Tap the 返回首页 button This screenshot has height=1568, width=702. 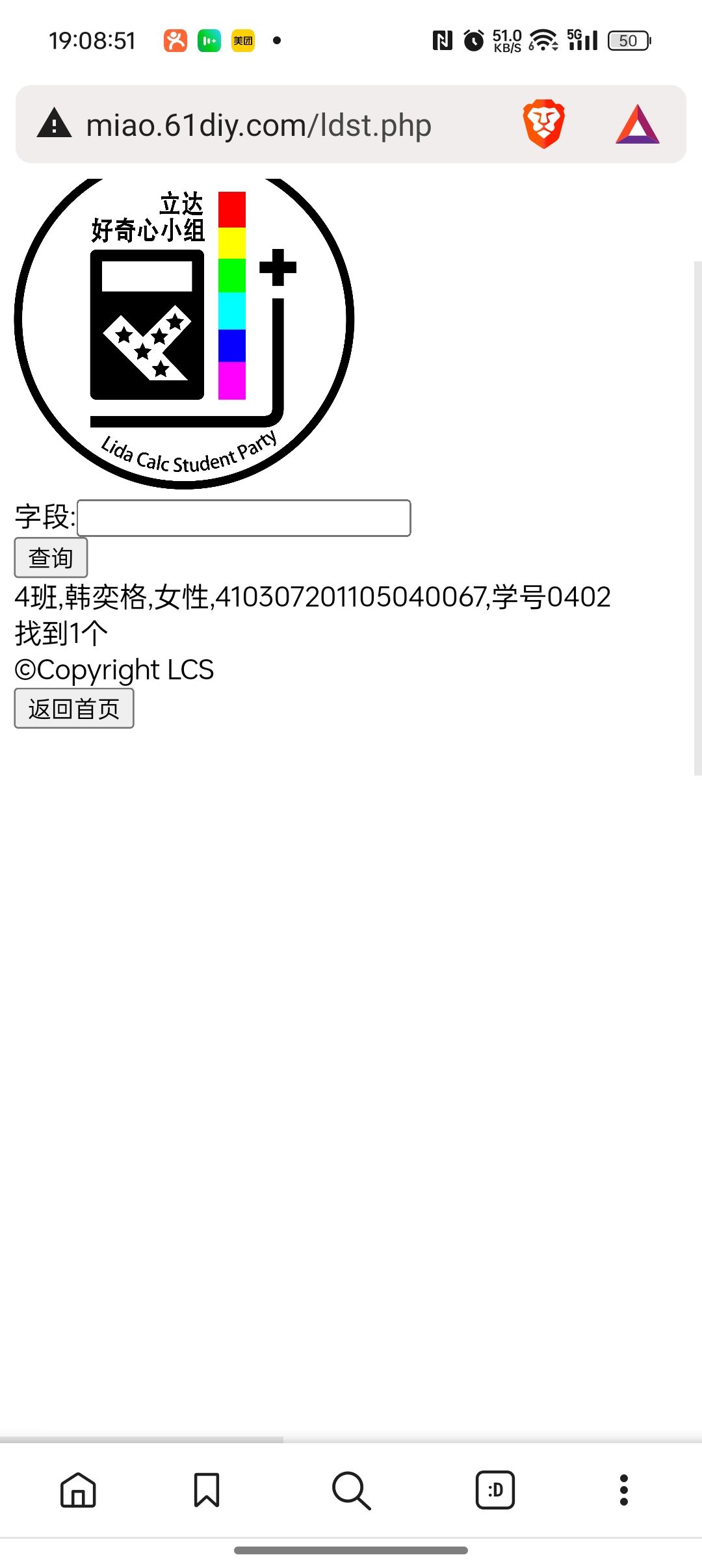74,708
